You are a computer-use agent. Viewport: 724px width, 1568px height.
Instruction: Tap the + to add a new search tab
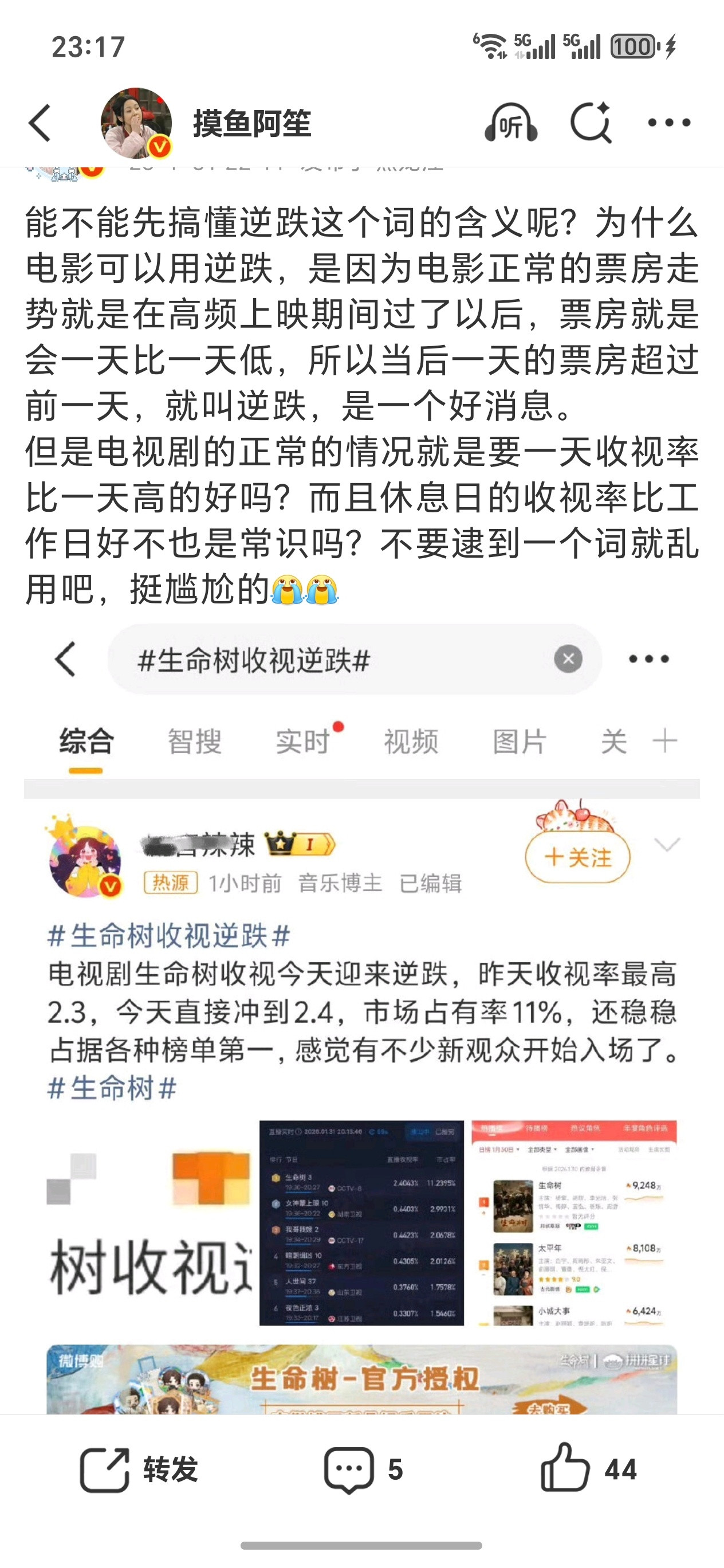click(x=666, y=741)
